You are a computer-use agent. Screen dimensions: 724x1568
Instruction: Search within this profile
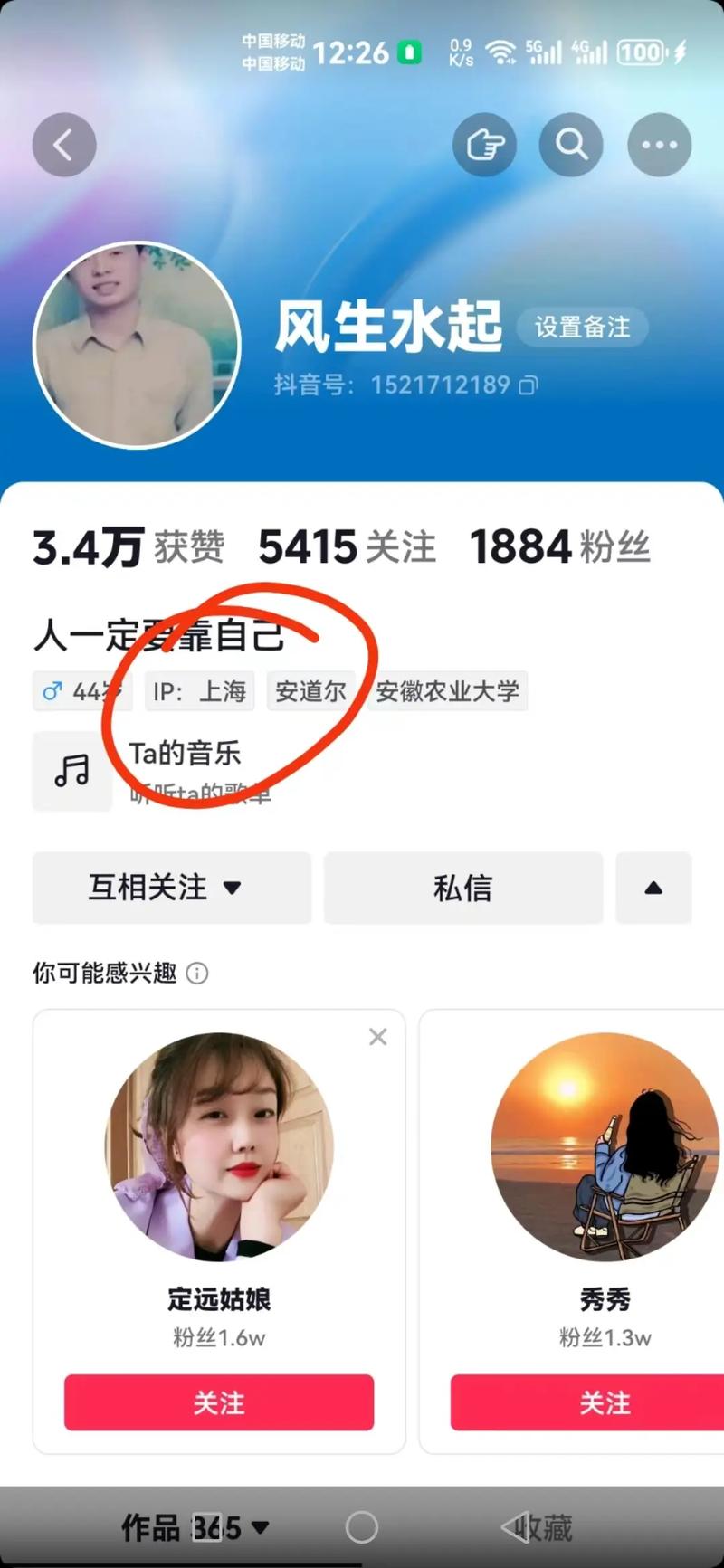[x=571, y=145]
